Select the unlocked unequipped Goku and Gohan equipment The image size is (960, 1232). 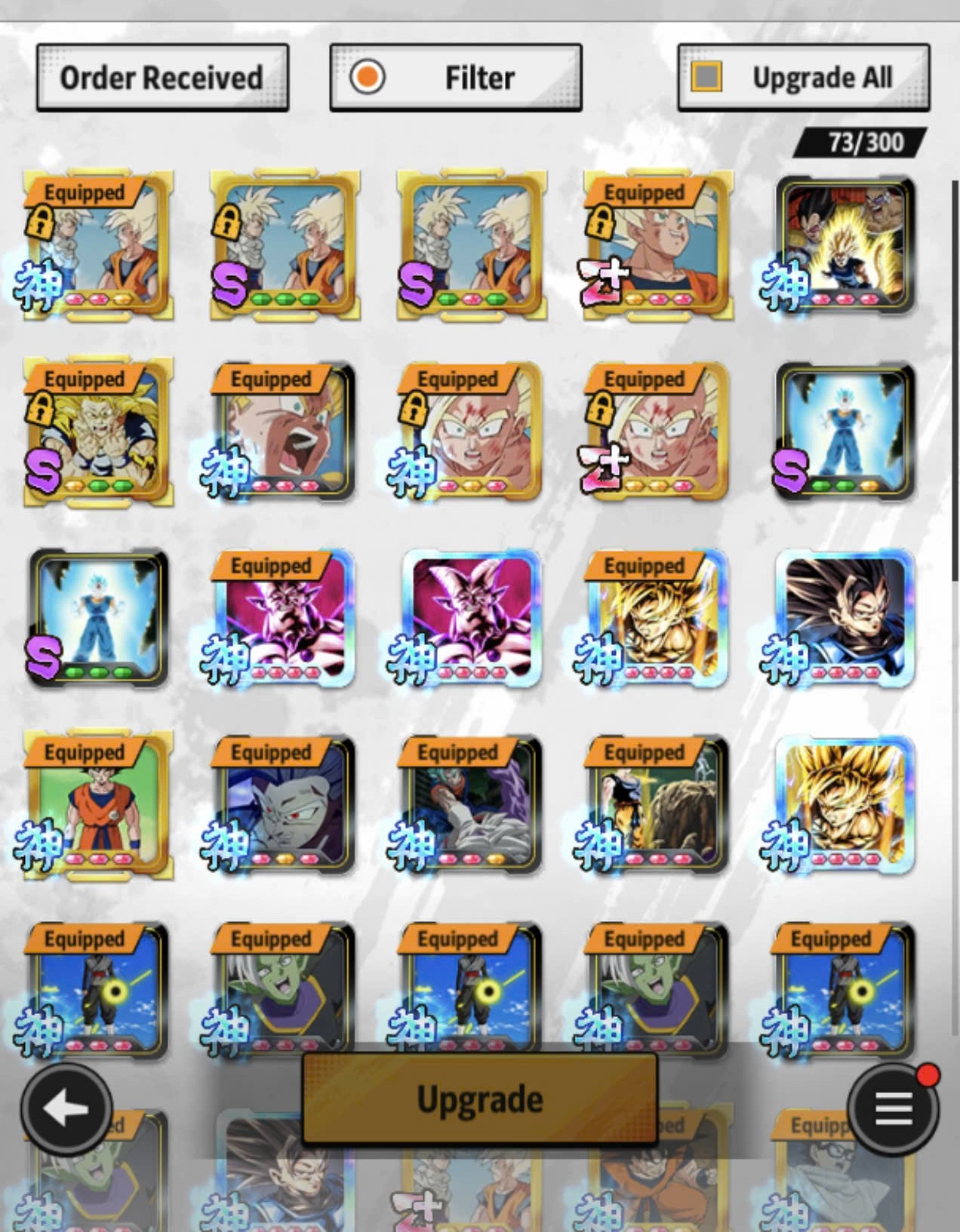[471, 244]
